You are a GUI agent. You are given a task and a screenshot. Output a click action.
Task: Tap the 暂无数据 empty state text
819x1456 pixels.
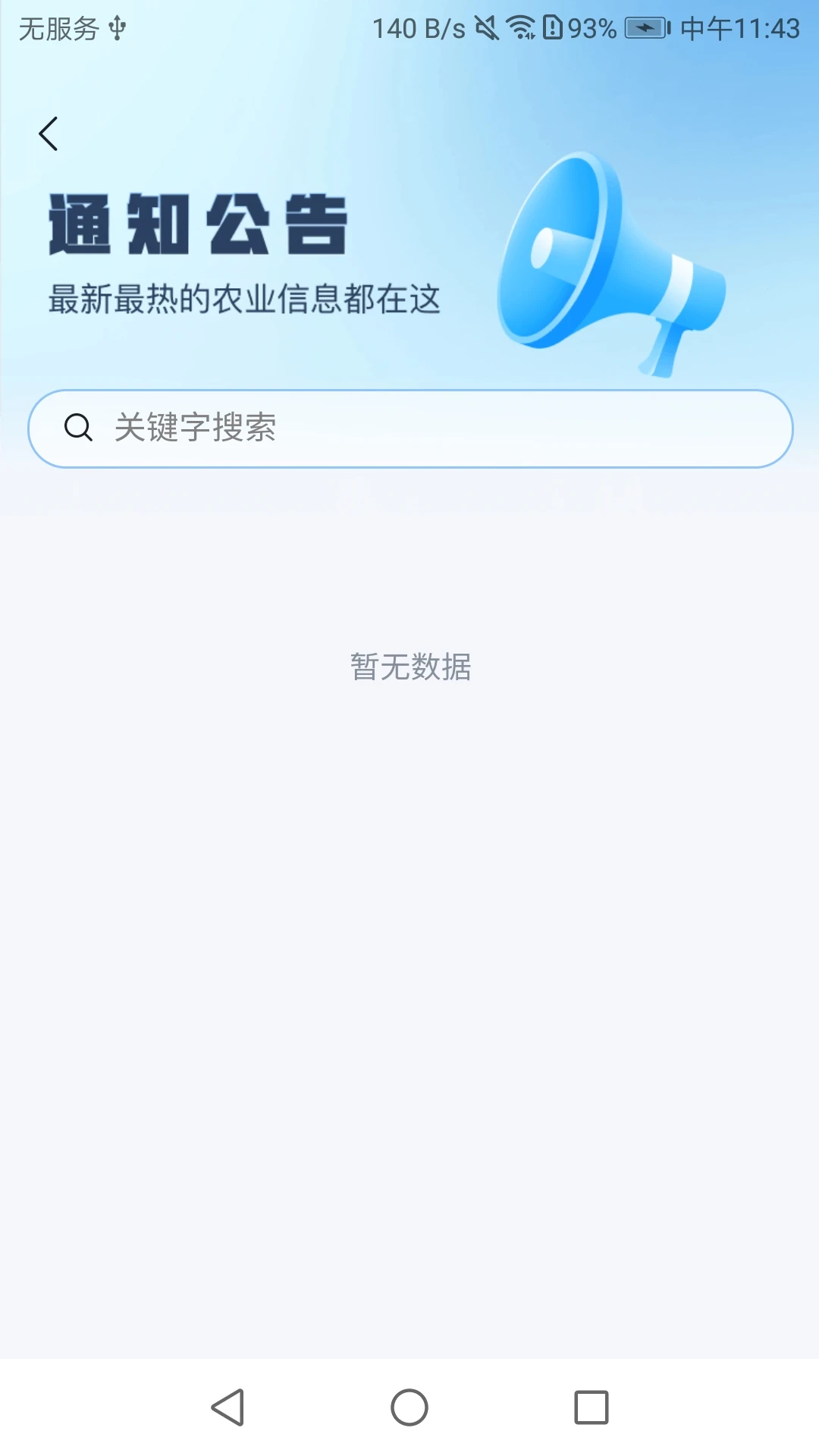point(412,667)
